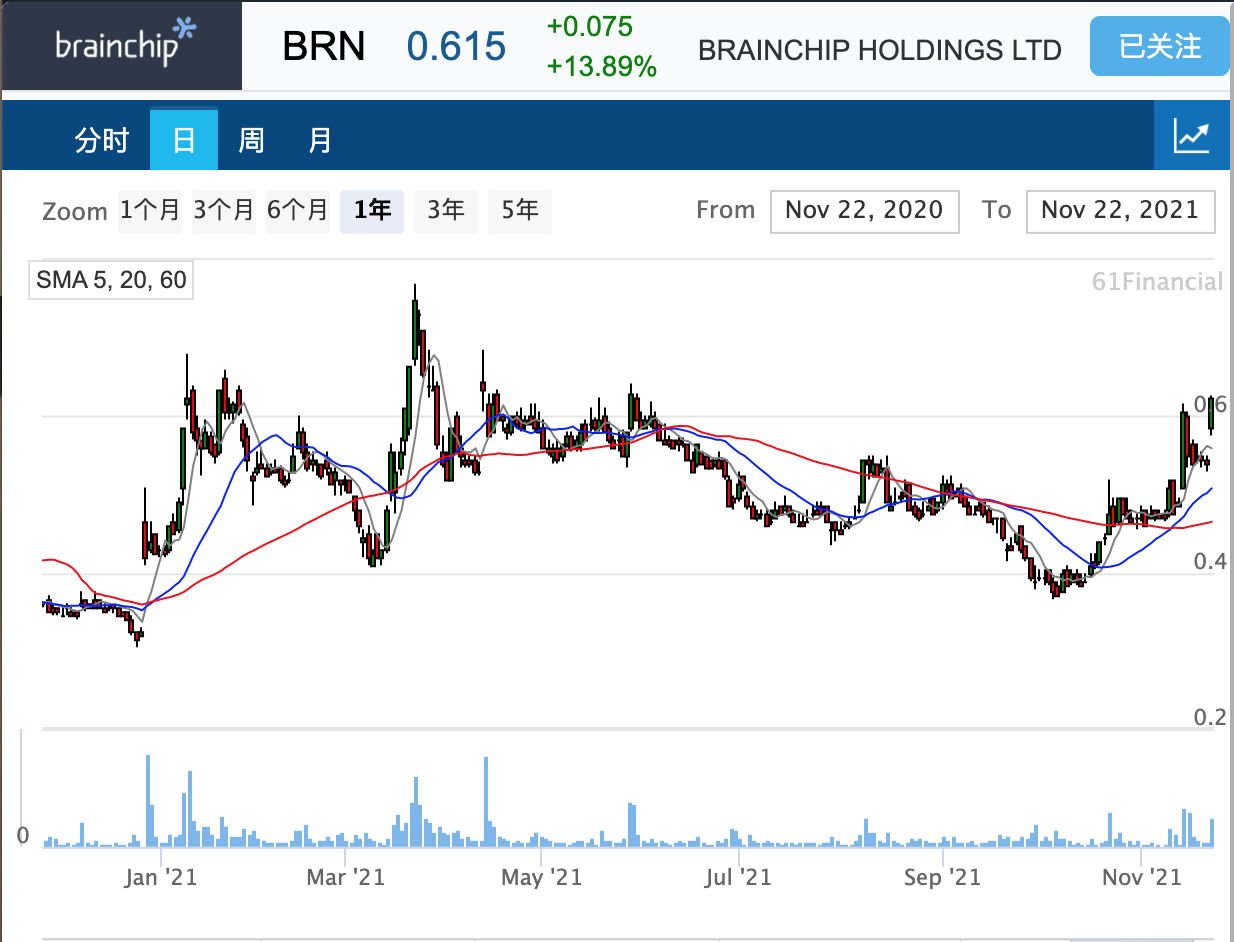Select the 日 daily chart tab
Screen dimensions: 1234x942
(184, 140)
